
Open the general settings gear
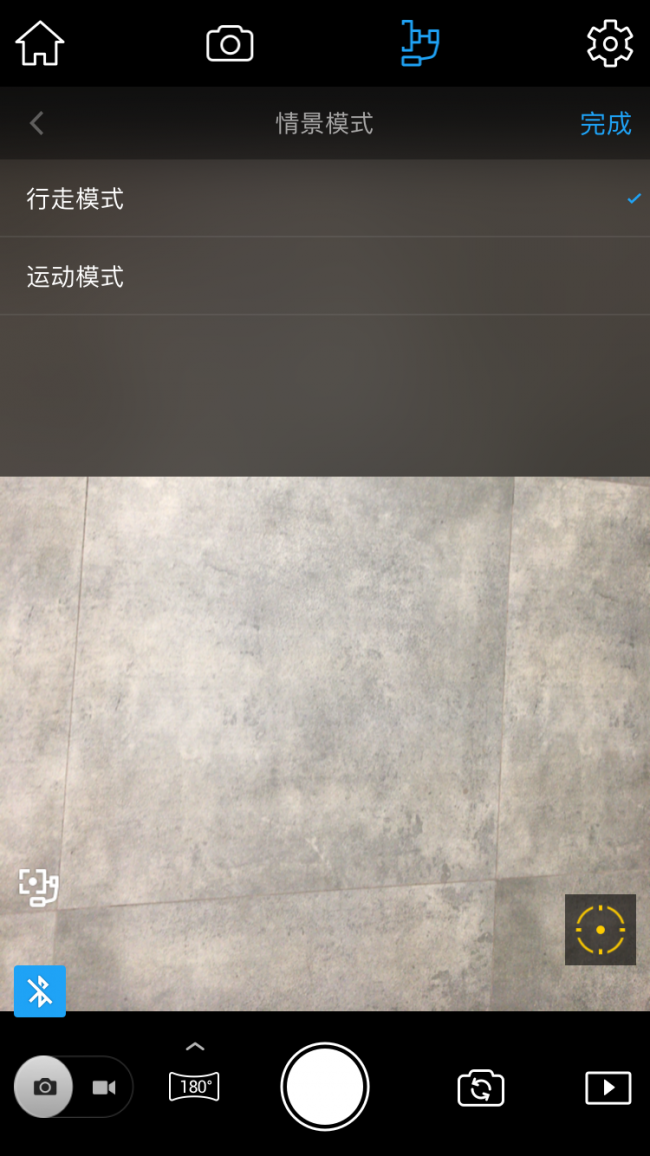[609, 44]
